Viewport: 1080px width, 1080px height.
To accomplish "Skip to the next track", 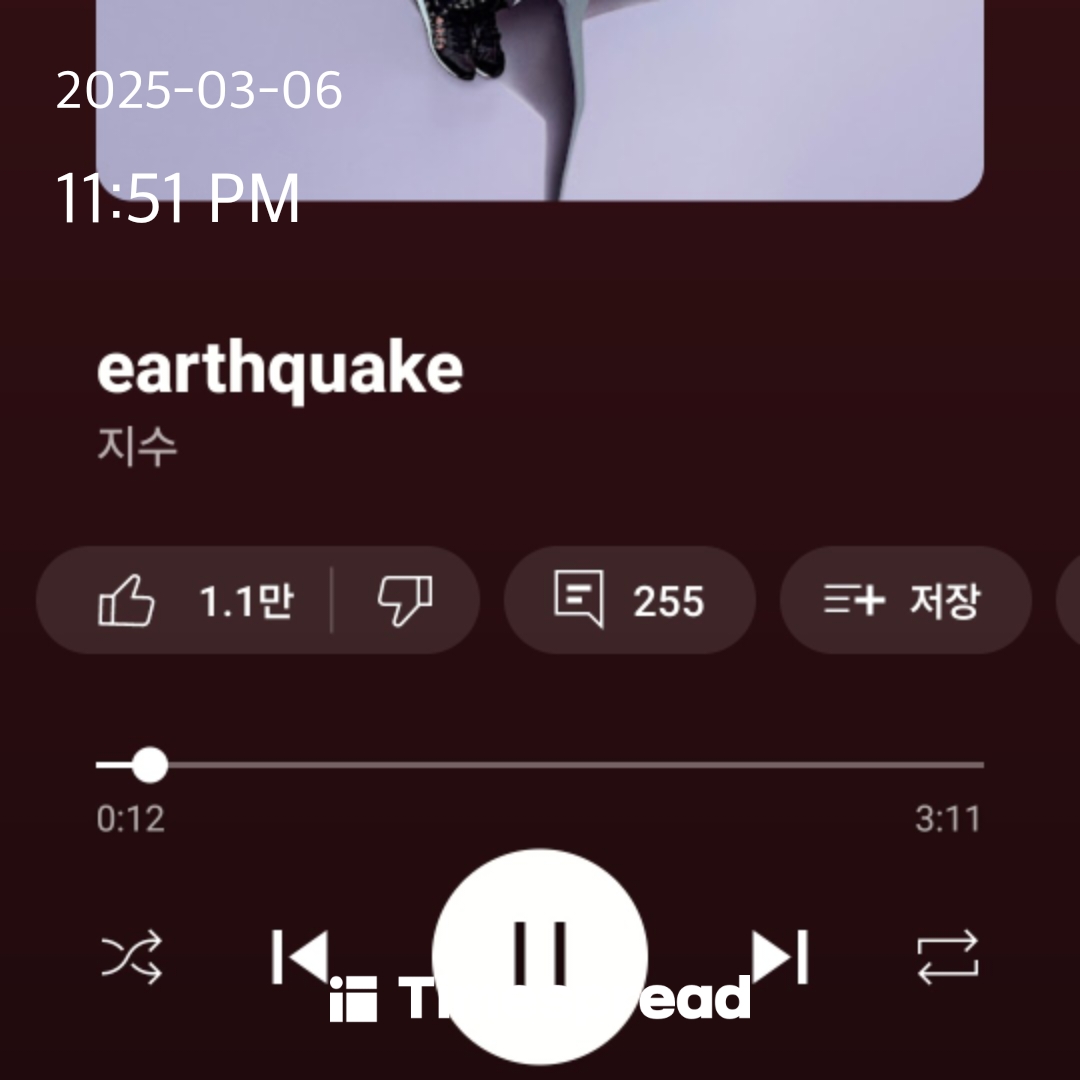I will click(780, 958).
